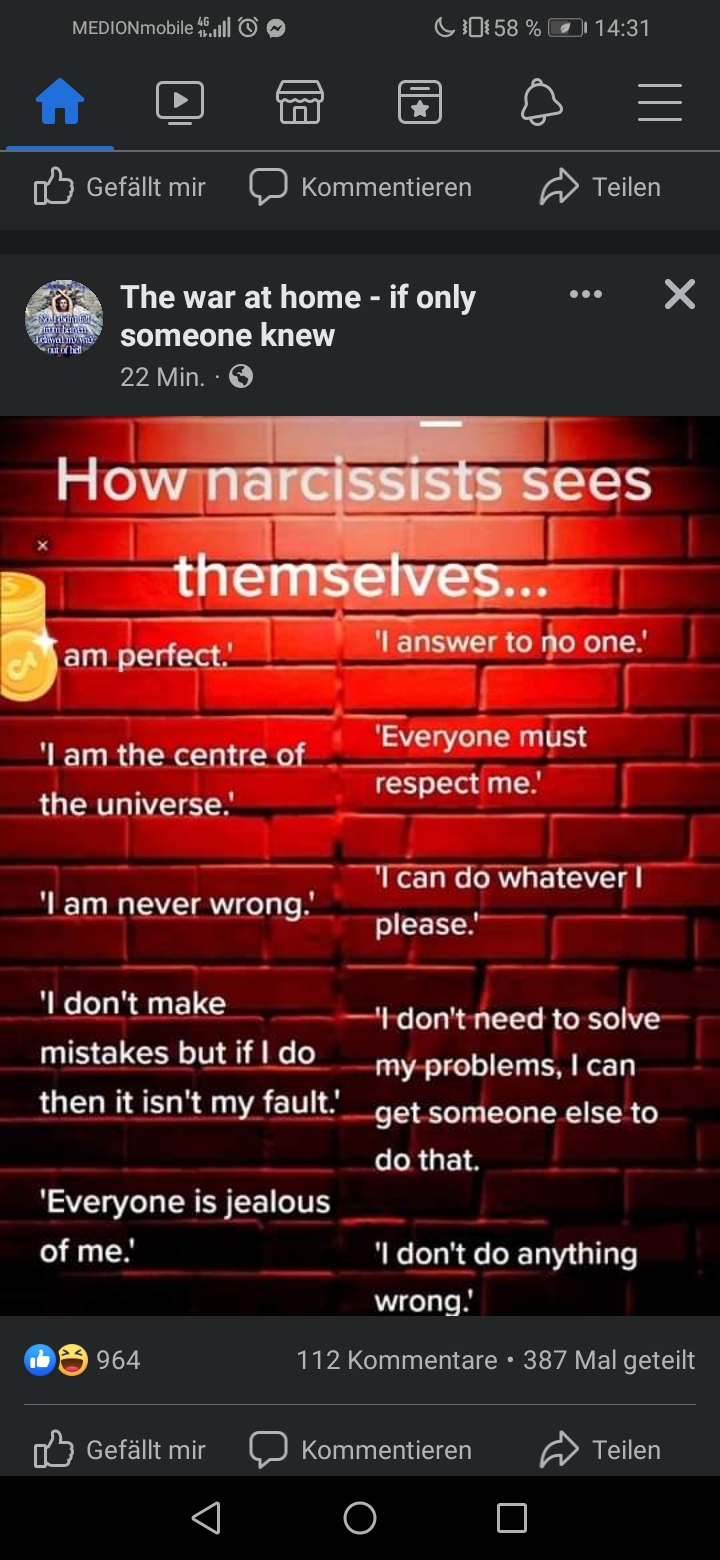
Task: Go back with the system back button
Action: click(x=206, y=1518)
